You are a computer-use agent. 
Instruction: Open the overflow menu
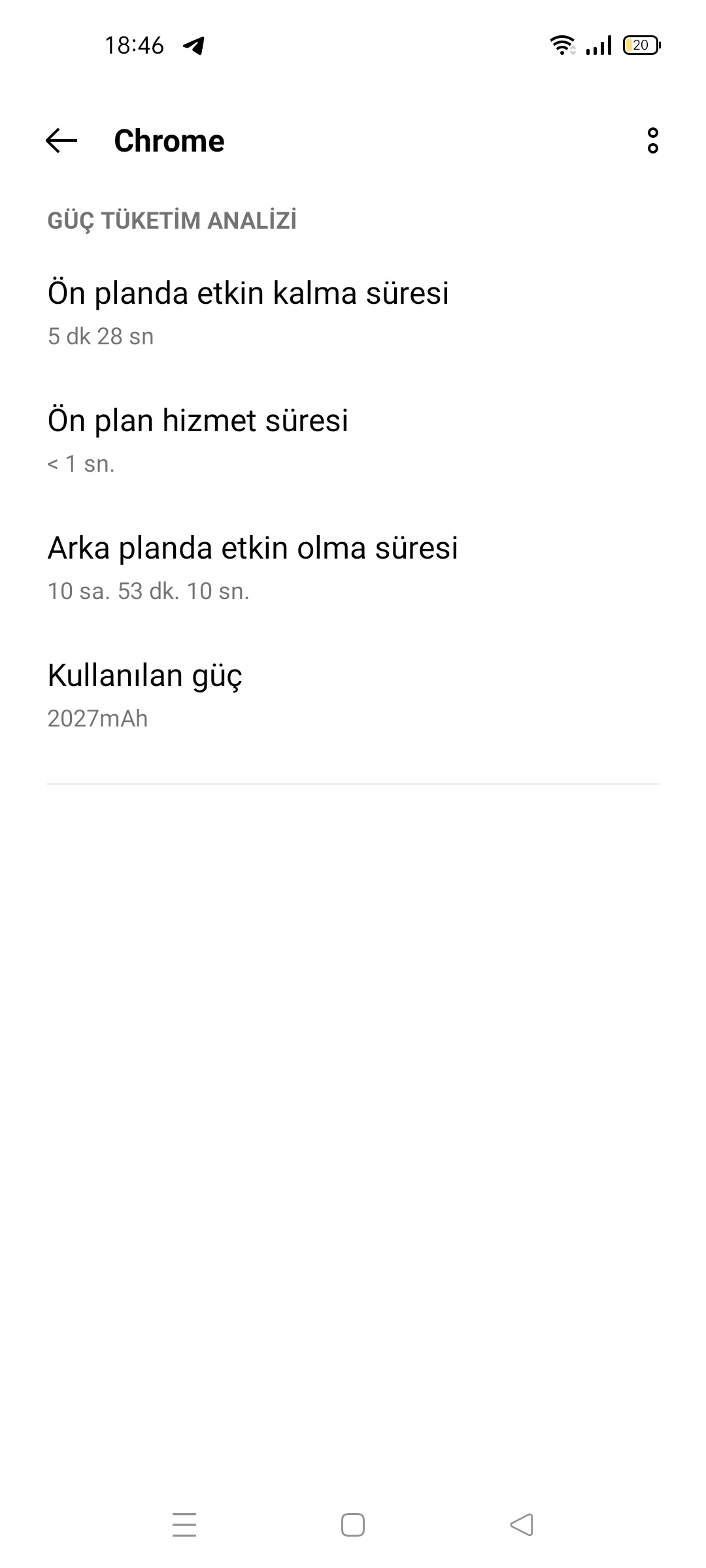[x=652, y=140]
